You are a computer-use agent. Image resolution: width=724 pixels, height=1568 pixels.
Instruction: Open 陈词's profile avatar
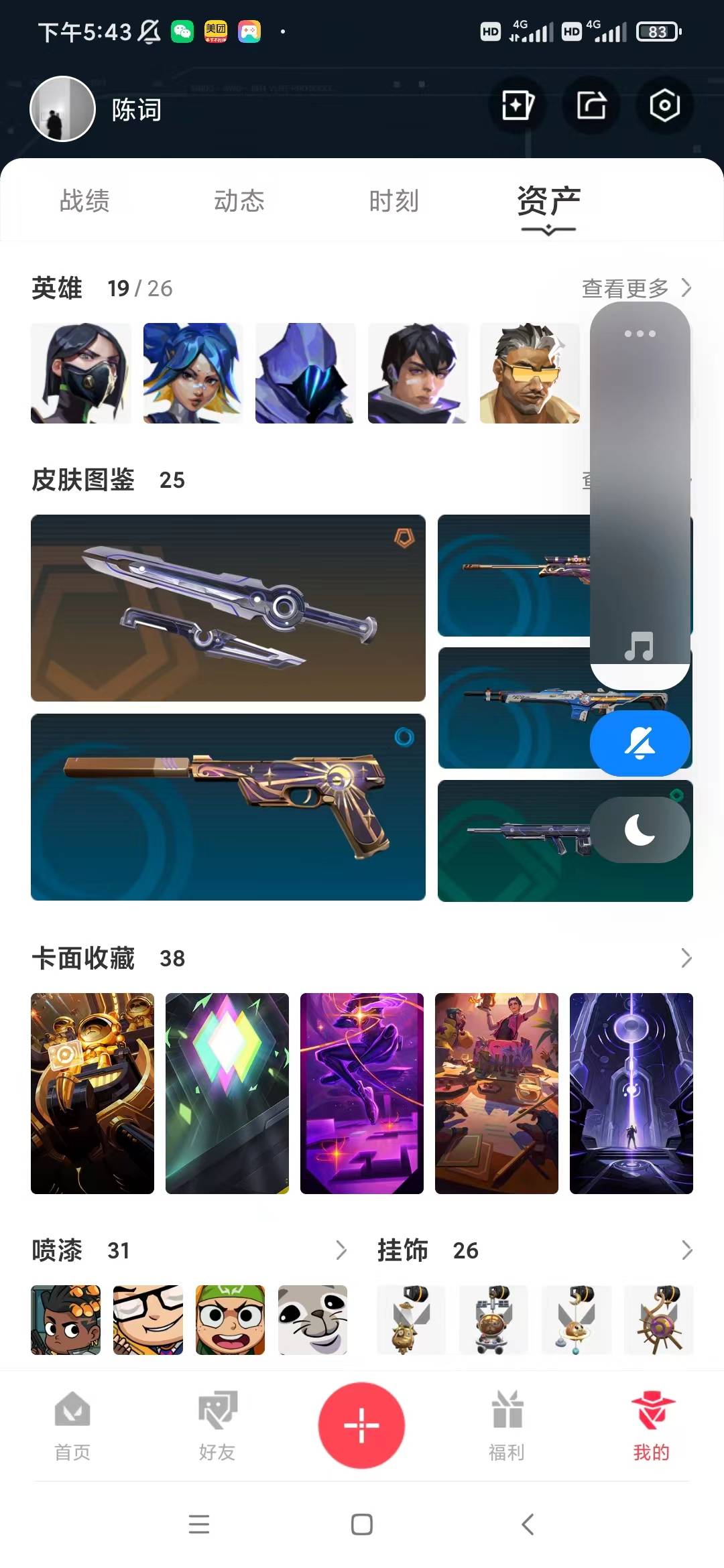[63, 109]
